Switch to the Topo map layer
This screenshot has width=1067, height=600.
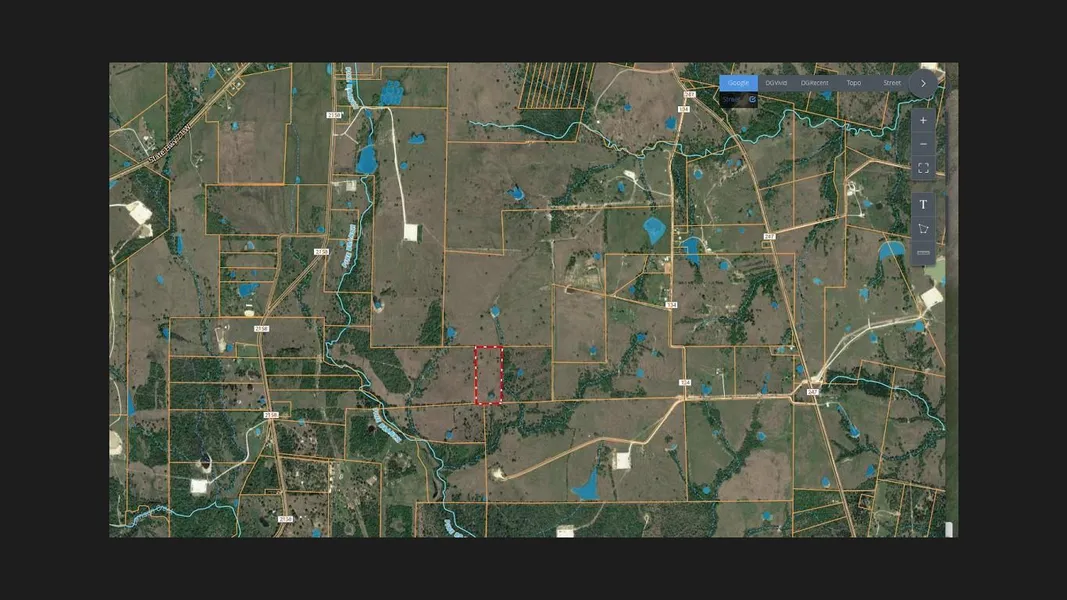(x=853, y=83)
